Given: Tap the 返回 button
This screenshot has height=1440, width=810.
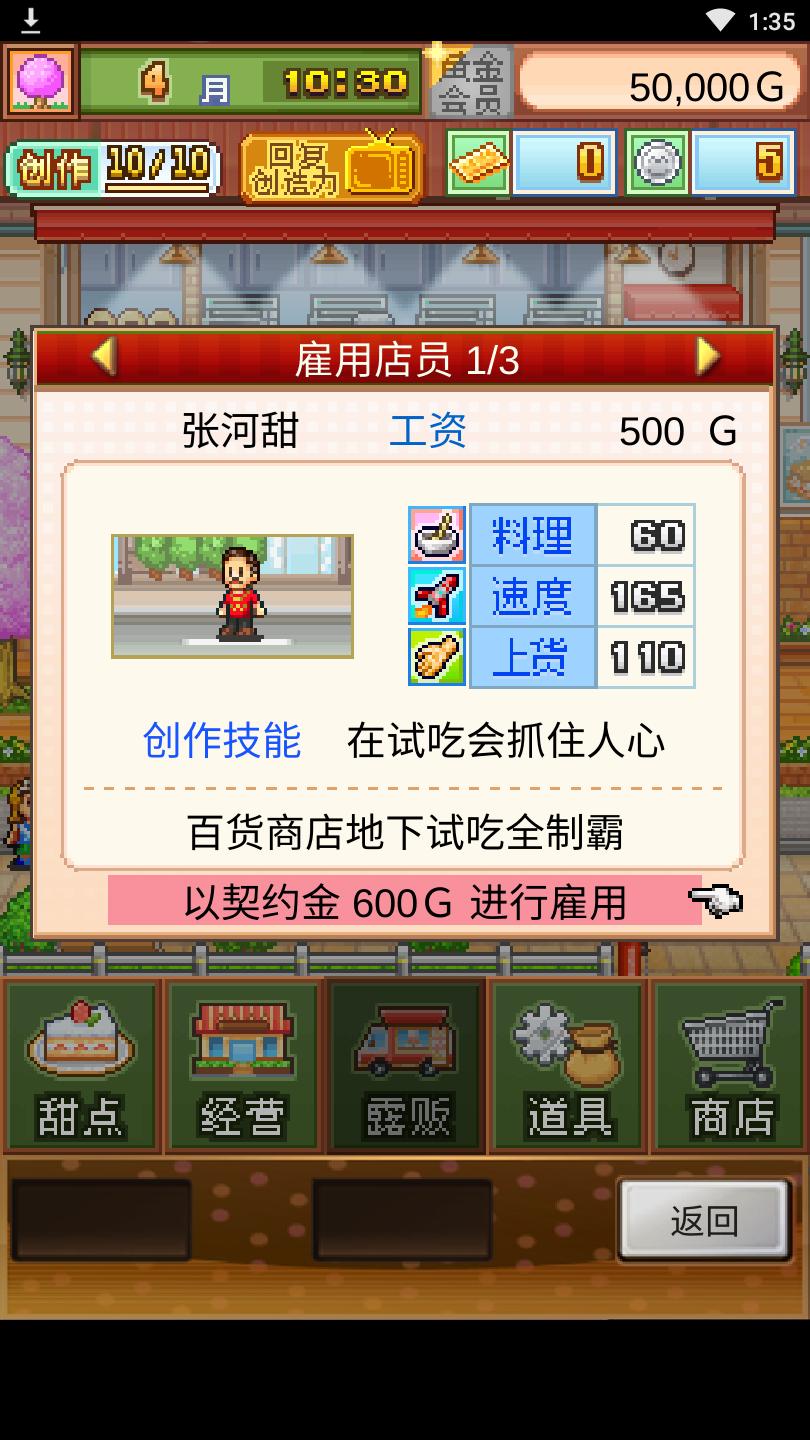Looking at the screenshot, I should pyautogui.click(x=705, y=1219).
